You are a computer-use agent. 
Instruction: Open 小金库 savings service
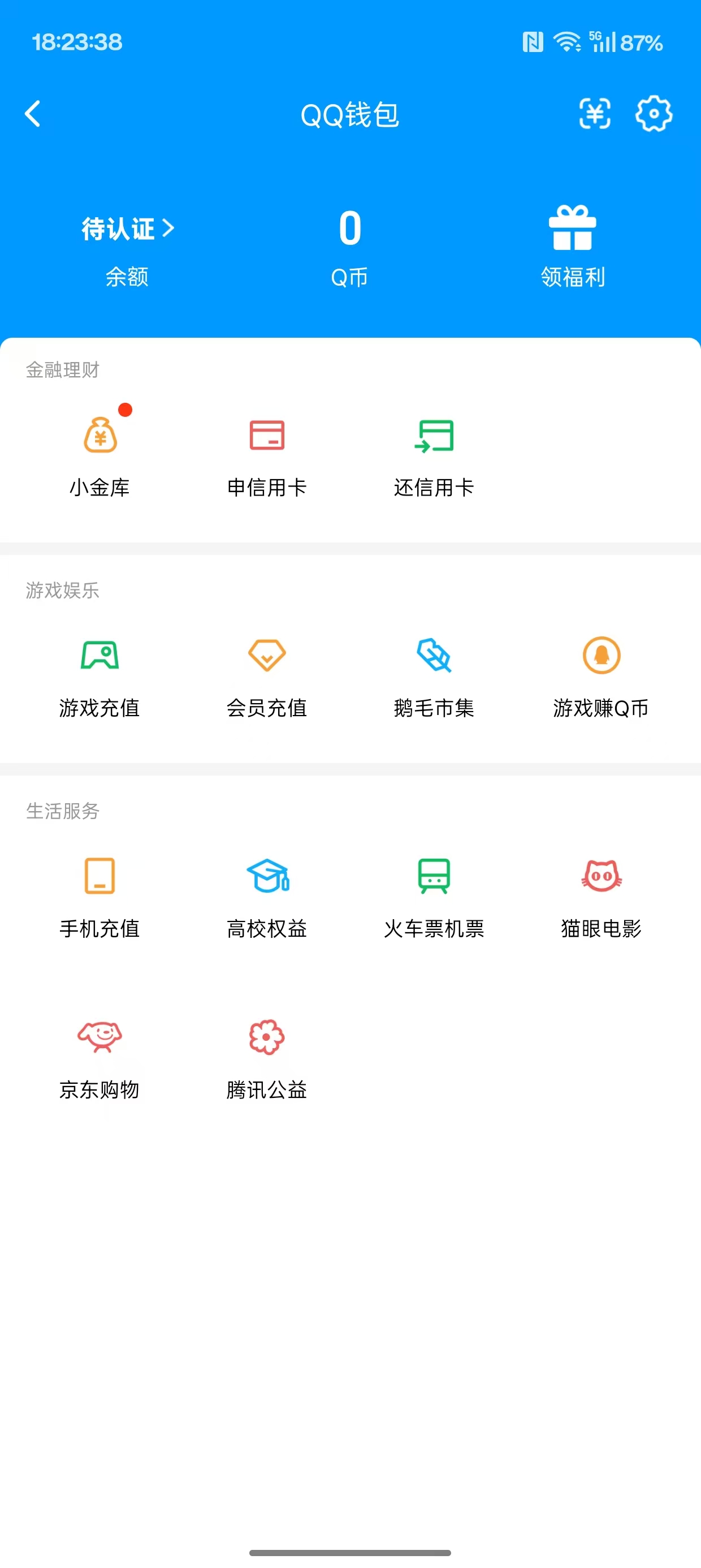coord(100,454)
